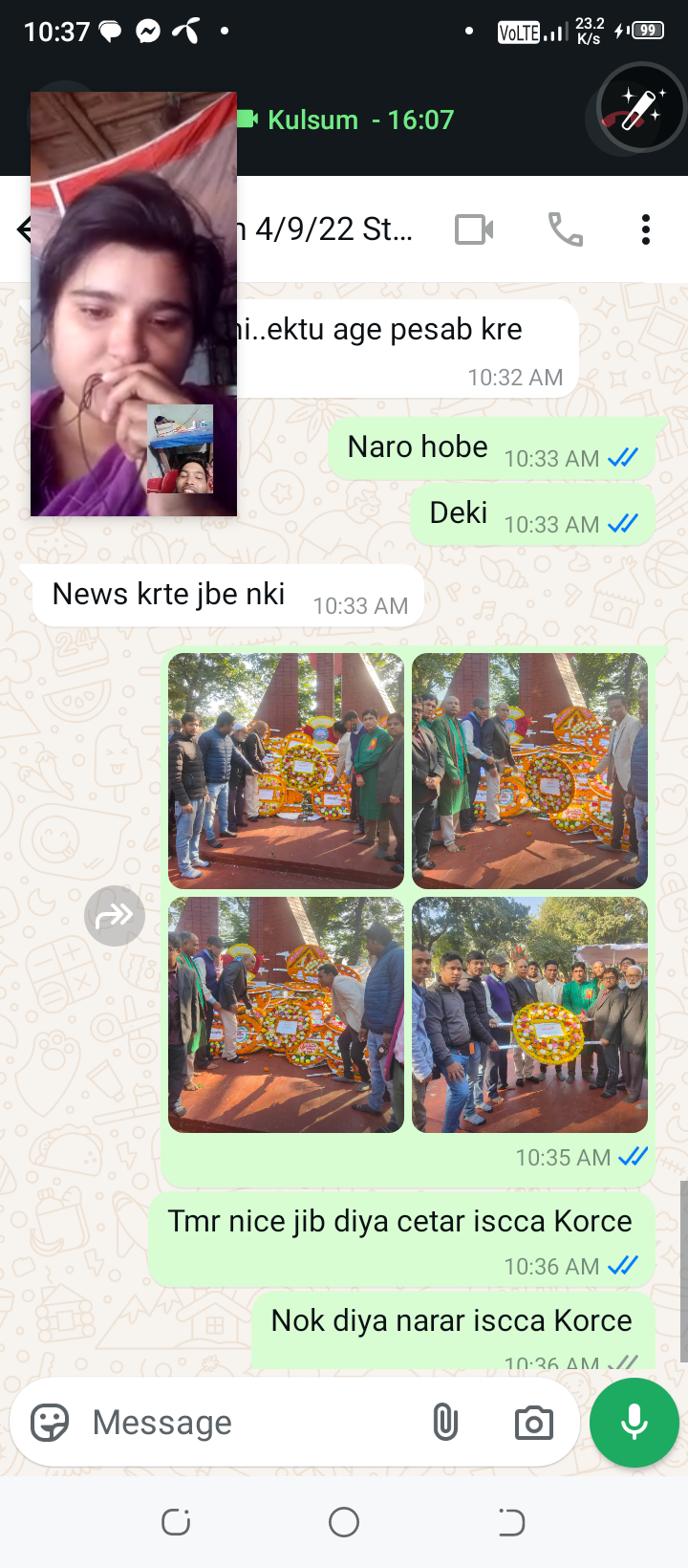Image resolution: width=688 pixels, height=1568 pixels.
Task: Attach a file with the paperclip
Action: (445, 1423)
